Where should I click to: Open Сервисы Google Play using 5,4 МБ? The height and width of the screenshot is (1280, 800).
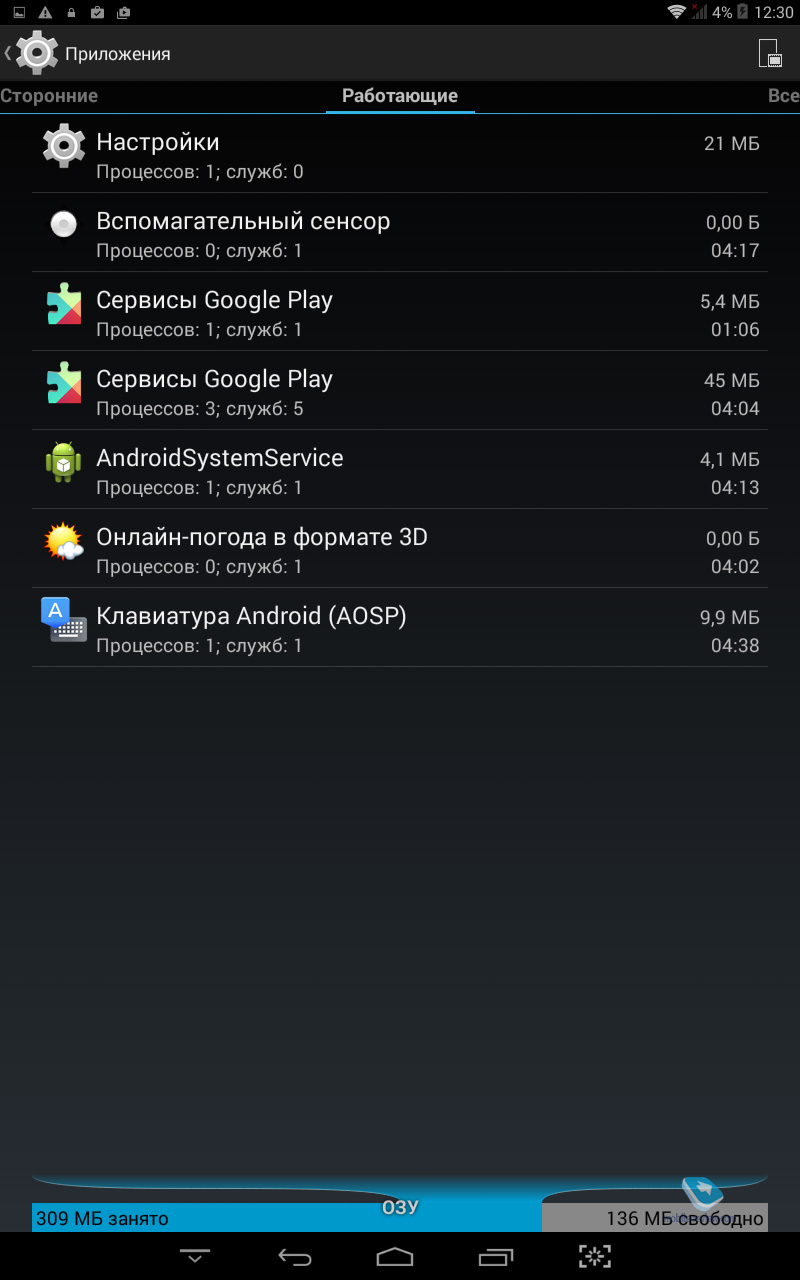point(400,312)
